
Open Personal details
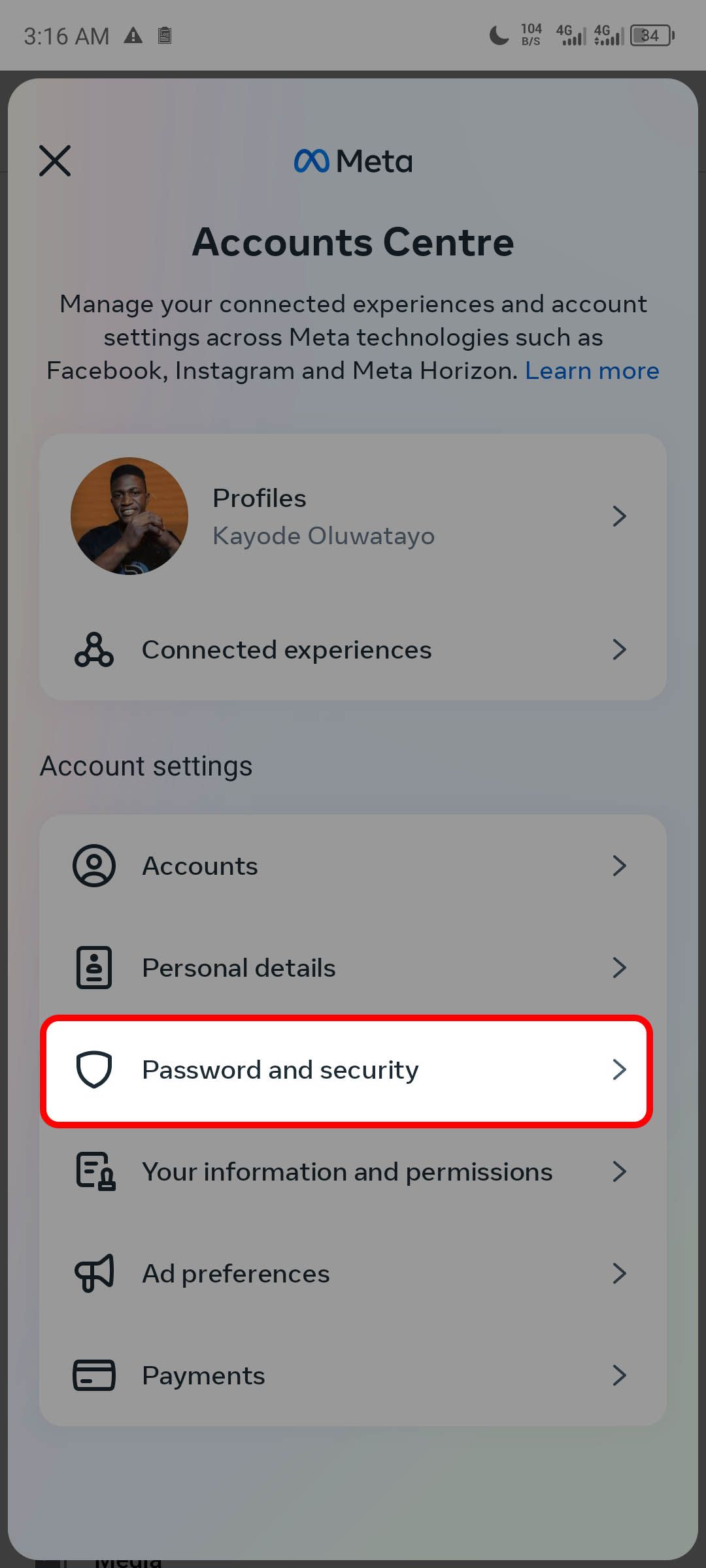[353, 968]
